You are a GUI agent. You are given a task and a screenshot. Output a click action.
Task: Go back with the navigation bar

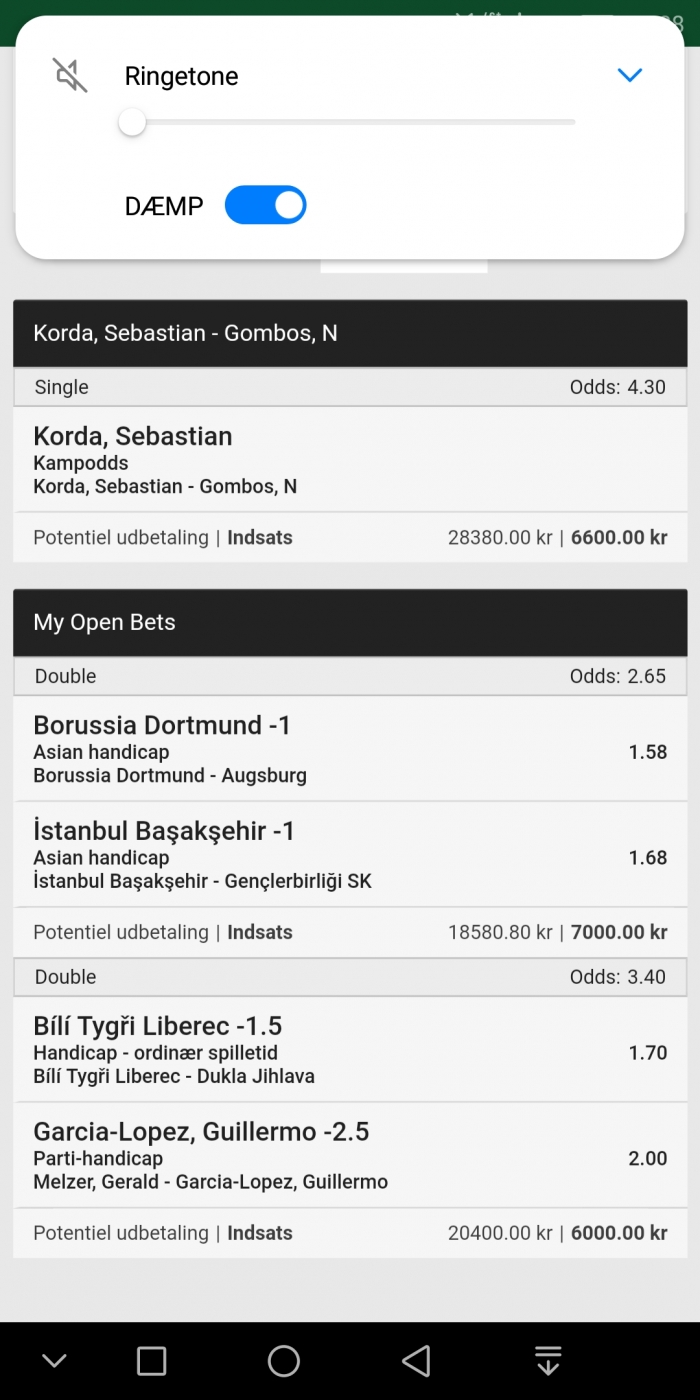click(416, 1361)
